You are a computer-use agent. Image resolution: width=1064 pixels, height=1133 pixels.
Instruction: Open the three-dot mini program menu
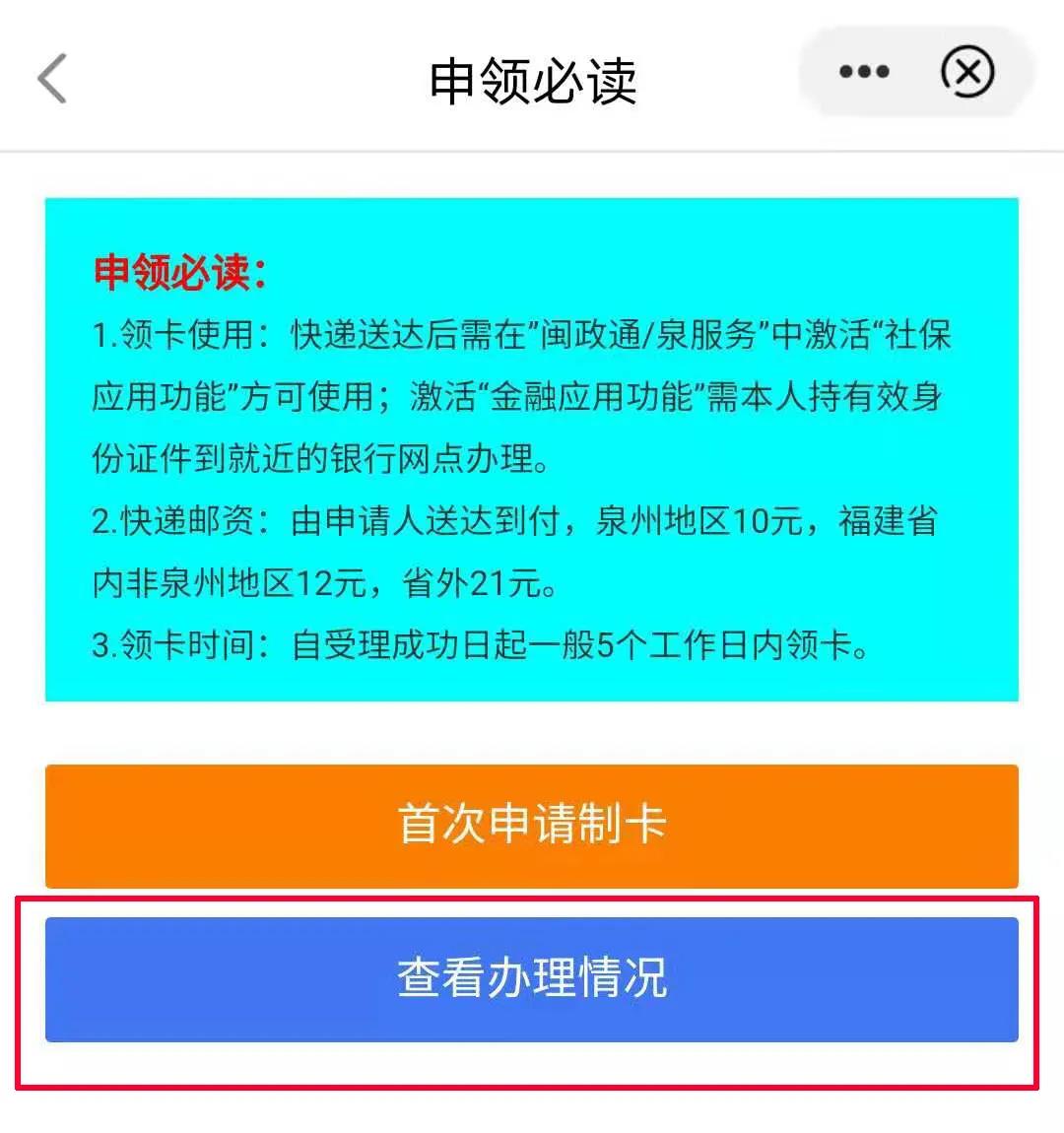[x=864, y=72]
